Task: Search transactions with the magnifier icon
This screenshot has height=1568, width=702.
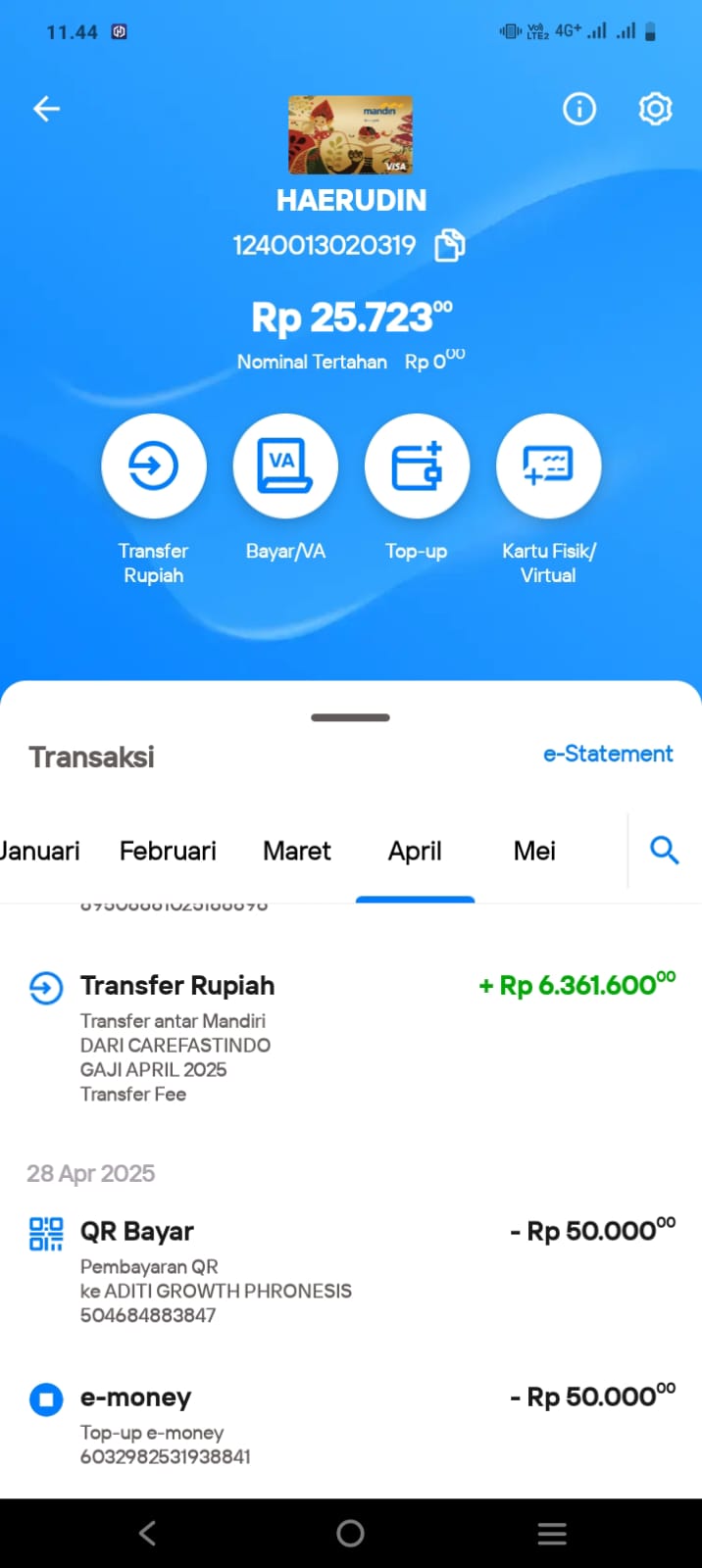Action: (665, 850)
